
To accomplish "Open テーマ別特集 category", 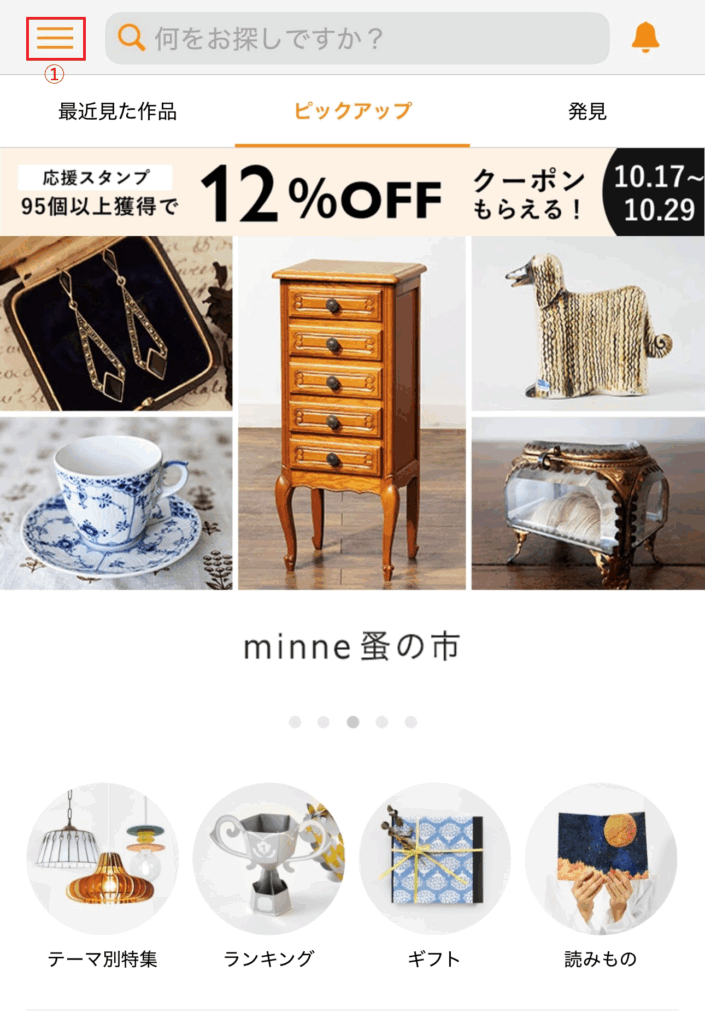I will (x=102, y=858).
